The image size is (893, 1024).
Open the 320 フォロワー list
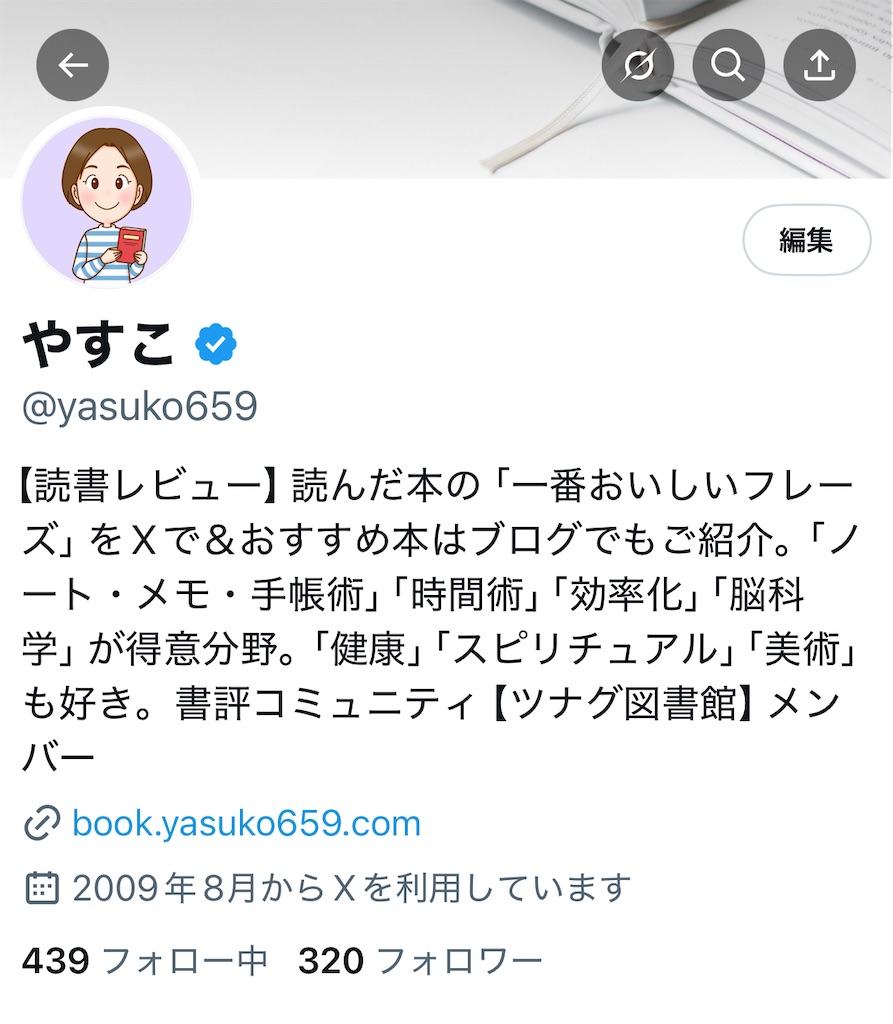tap(420, 961)
